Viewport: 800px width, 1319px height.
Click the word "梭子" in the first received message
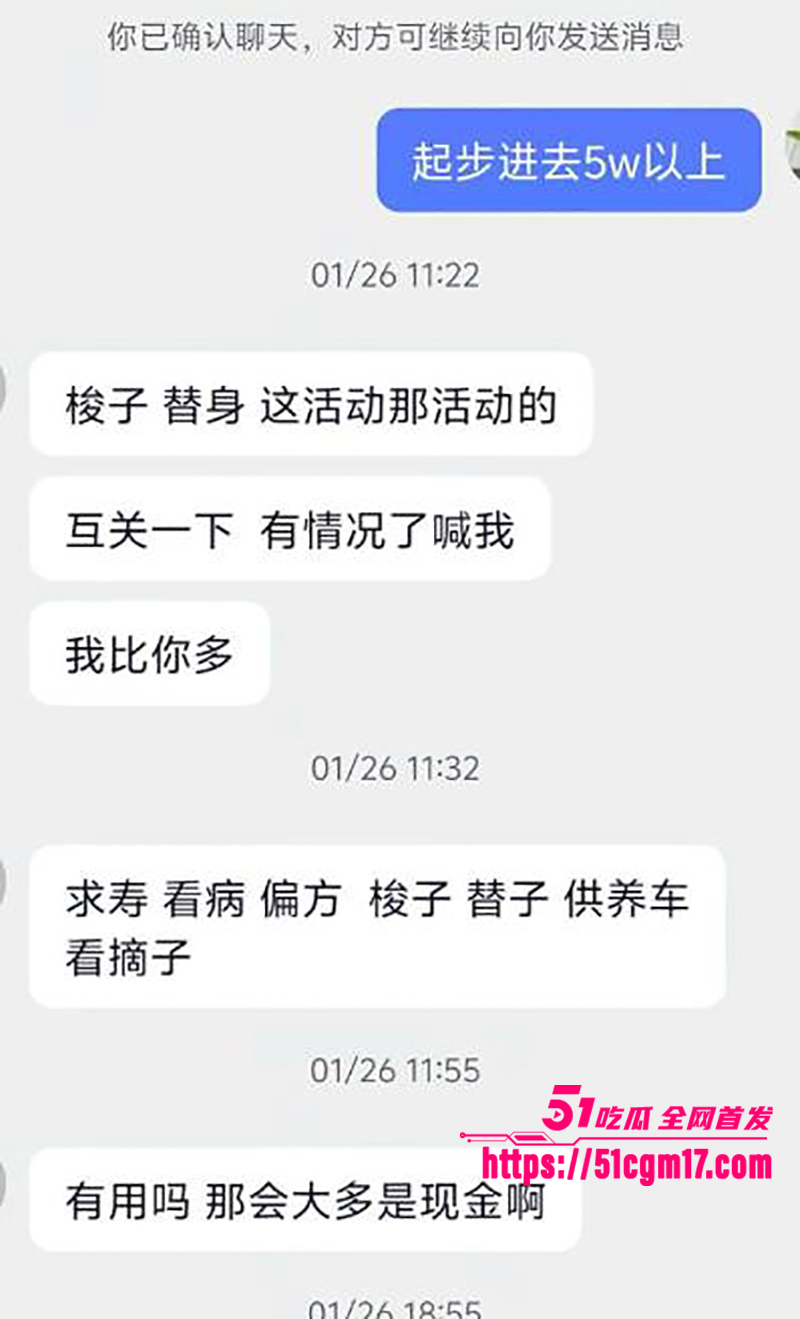(x=105, y=403)
